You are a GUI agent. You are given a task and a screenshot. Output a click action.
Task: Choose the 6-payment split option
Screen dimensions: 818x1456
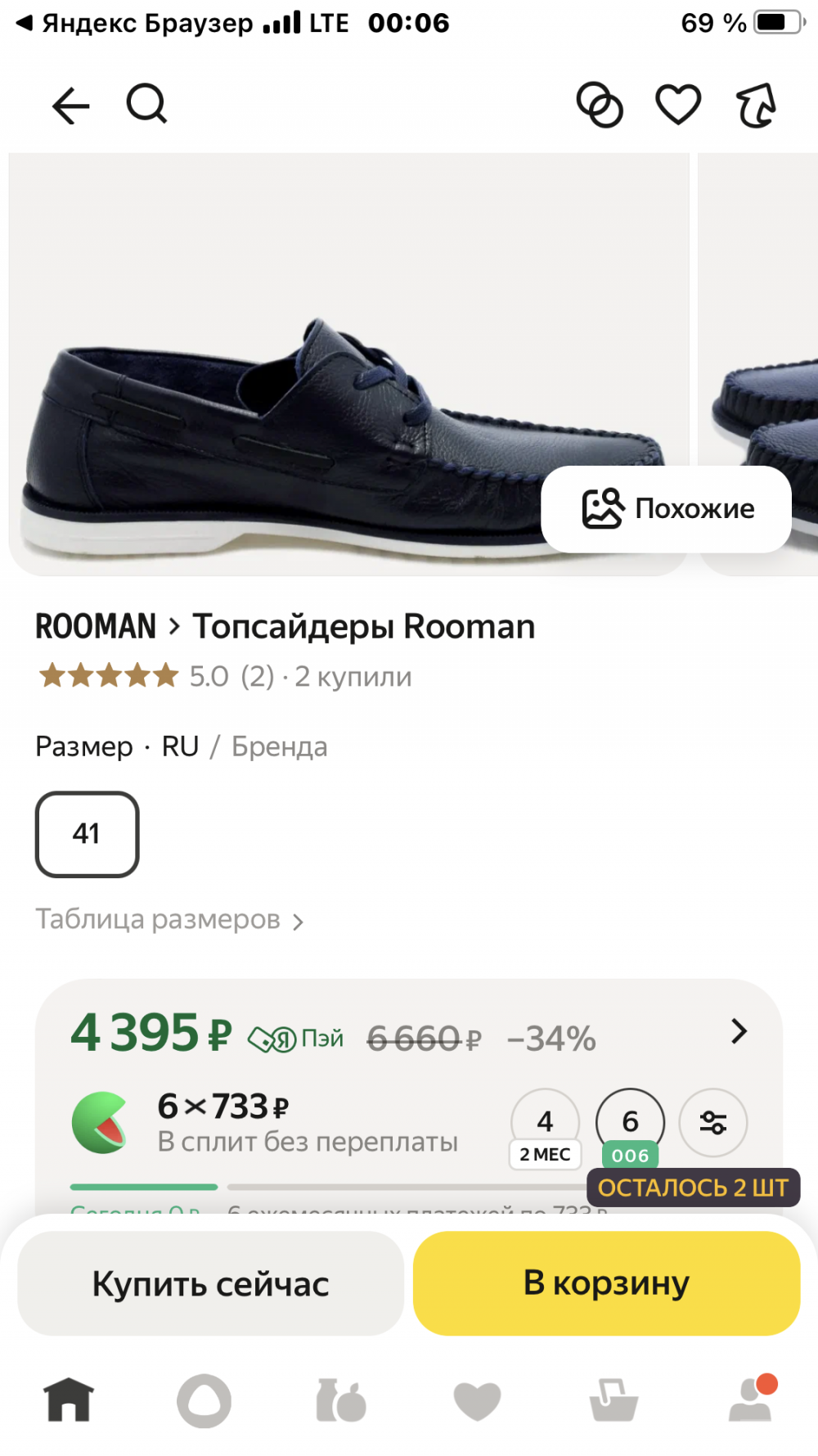630,1123
